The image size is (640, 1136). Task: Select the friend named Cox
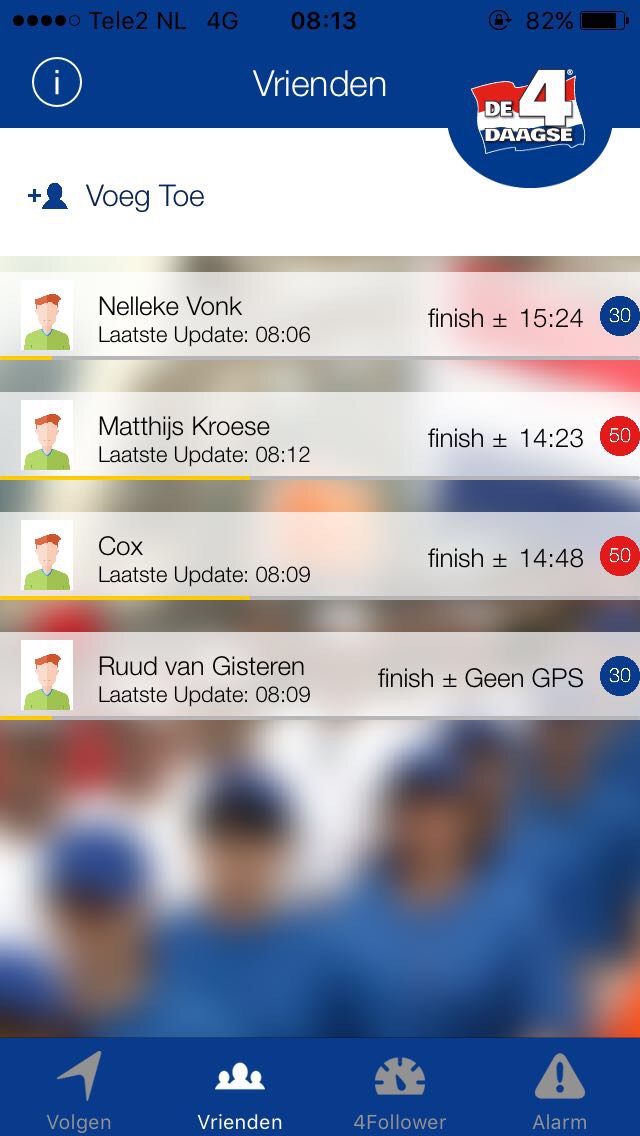click(x=320, y=556)
